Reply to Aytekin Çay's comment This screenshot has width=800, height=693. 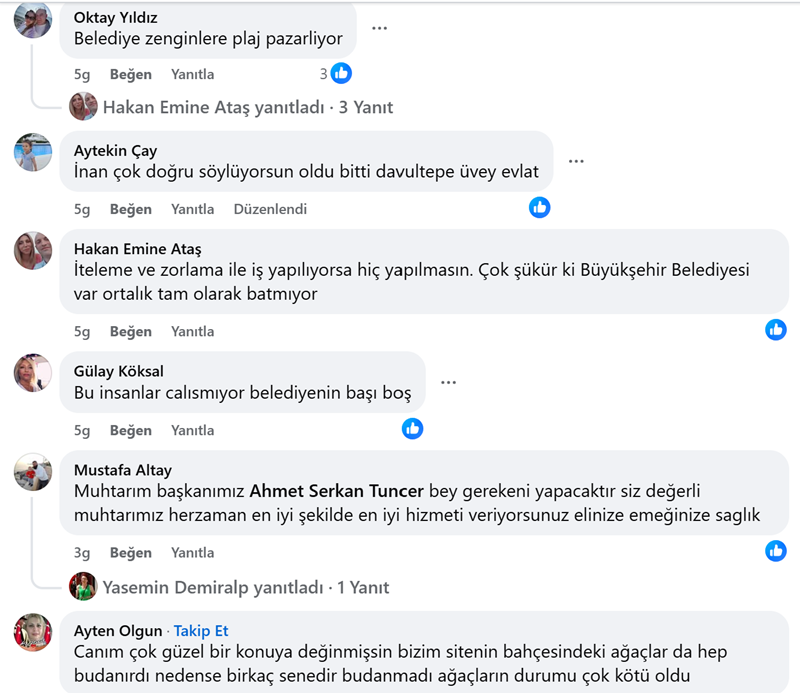[x=192, y=209]
